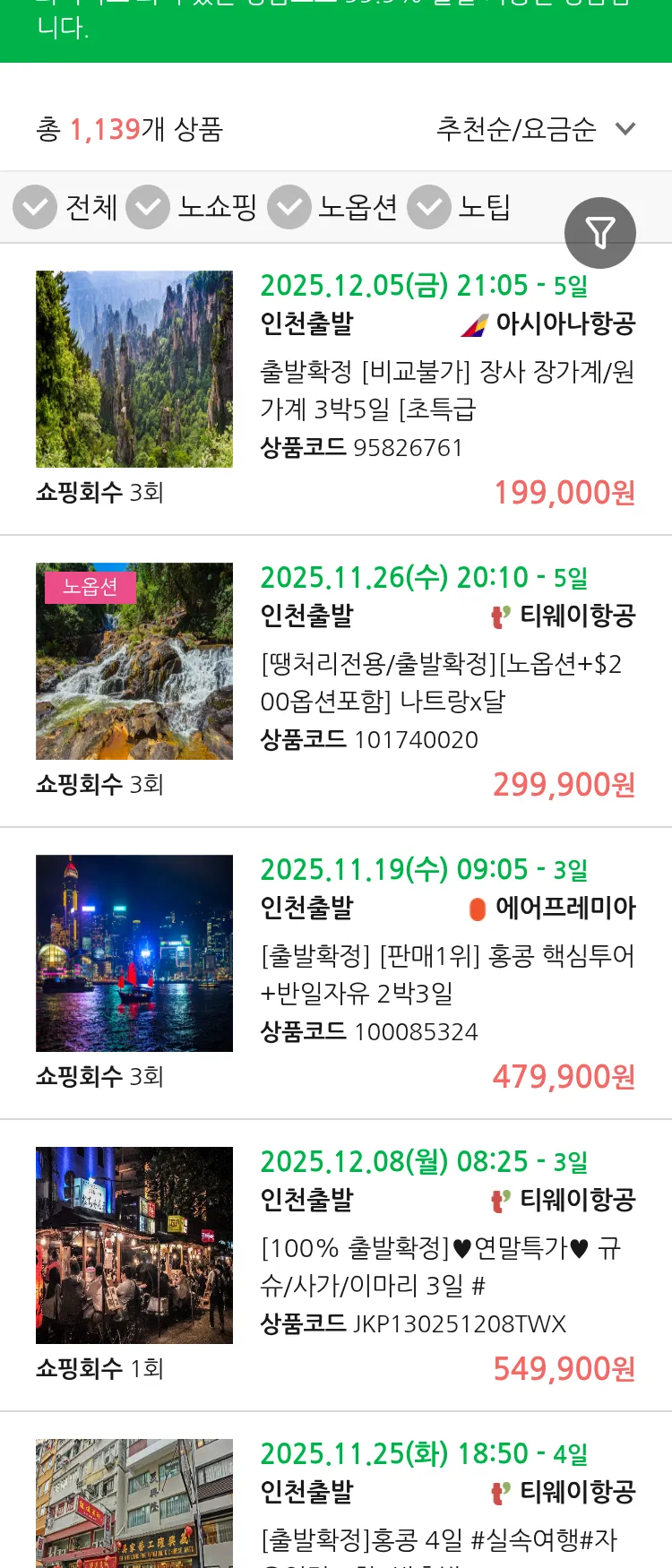Click the Asiana Airlines logo icon

(x=472, y=326)
